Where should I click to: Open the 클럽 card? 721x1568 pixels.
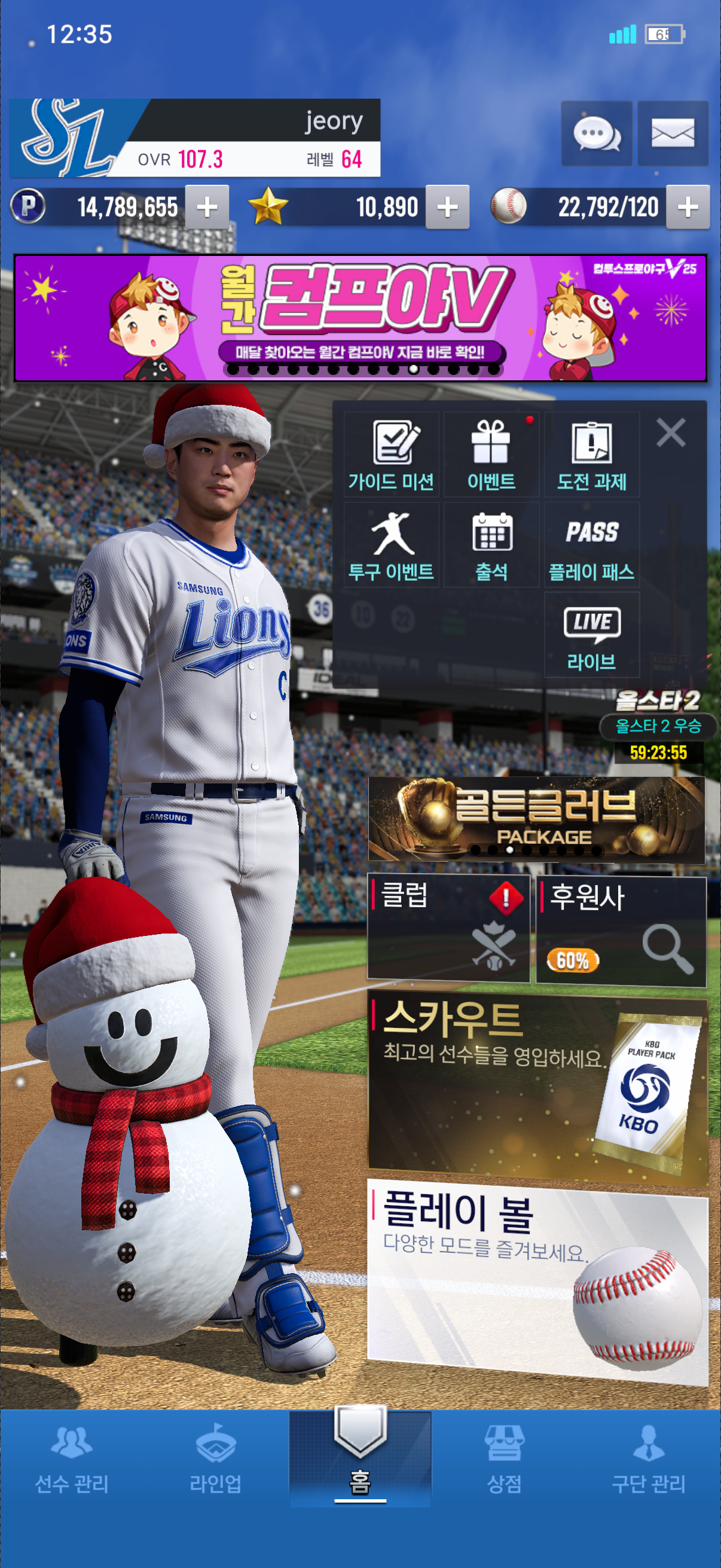pos(448,928)
